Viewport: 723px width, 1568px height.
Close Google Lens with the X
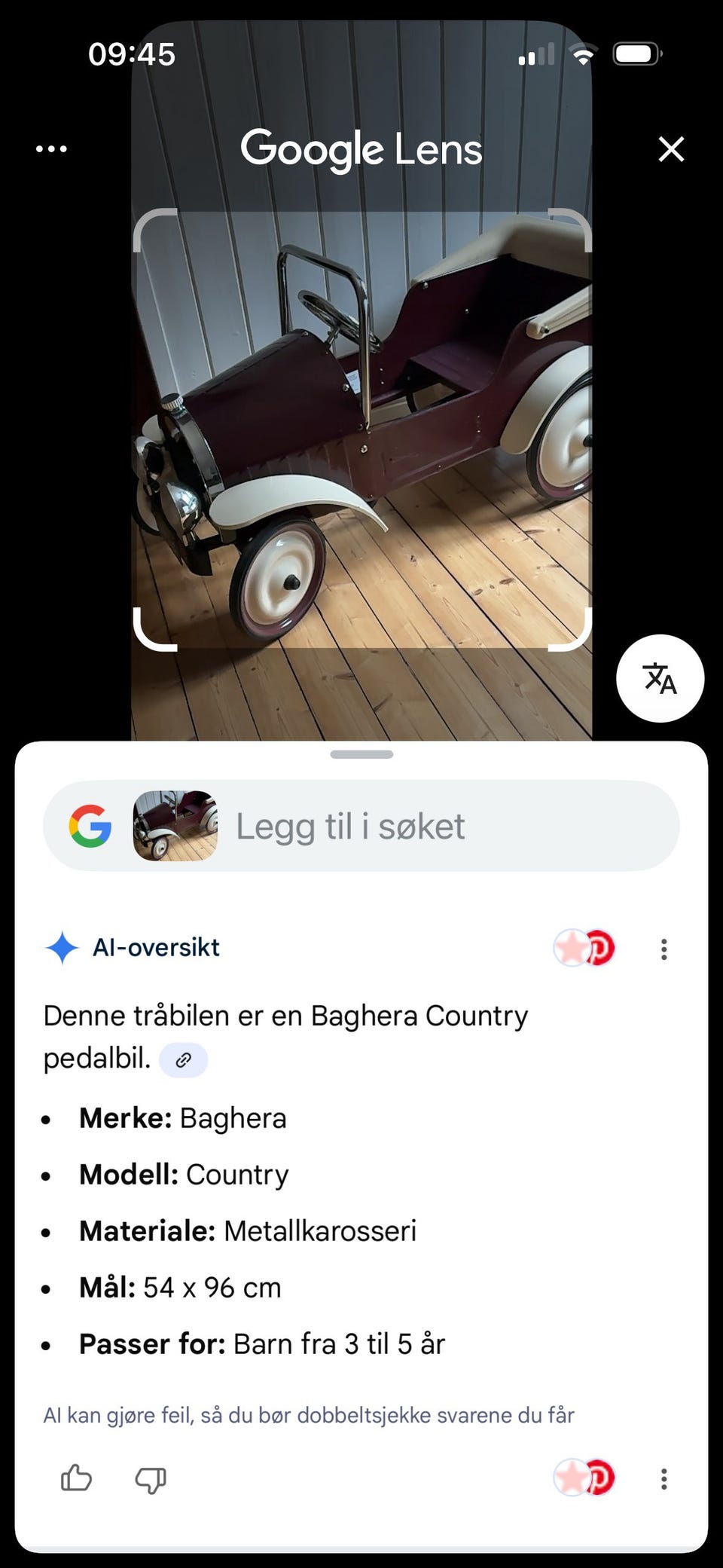point(671,148)
